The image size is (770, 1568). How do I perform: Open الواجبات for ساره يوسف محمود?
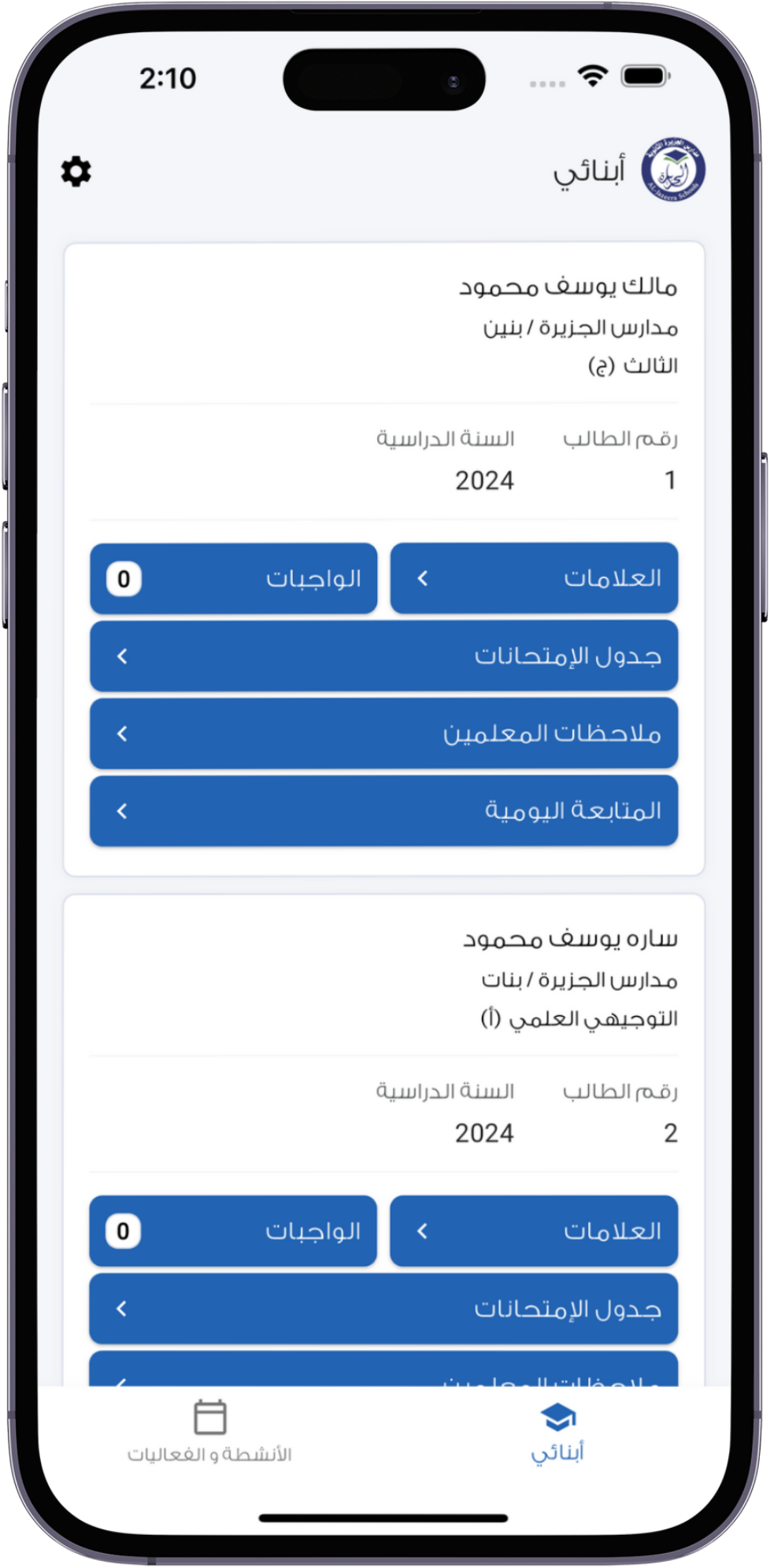234,1231
